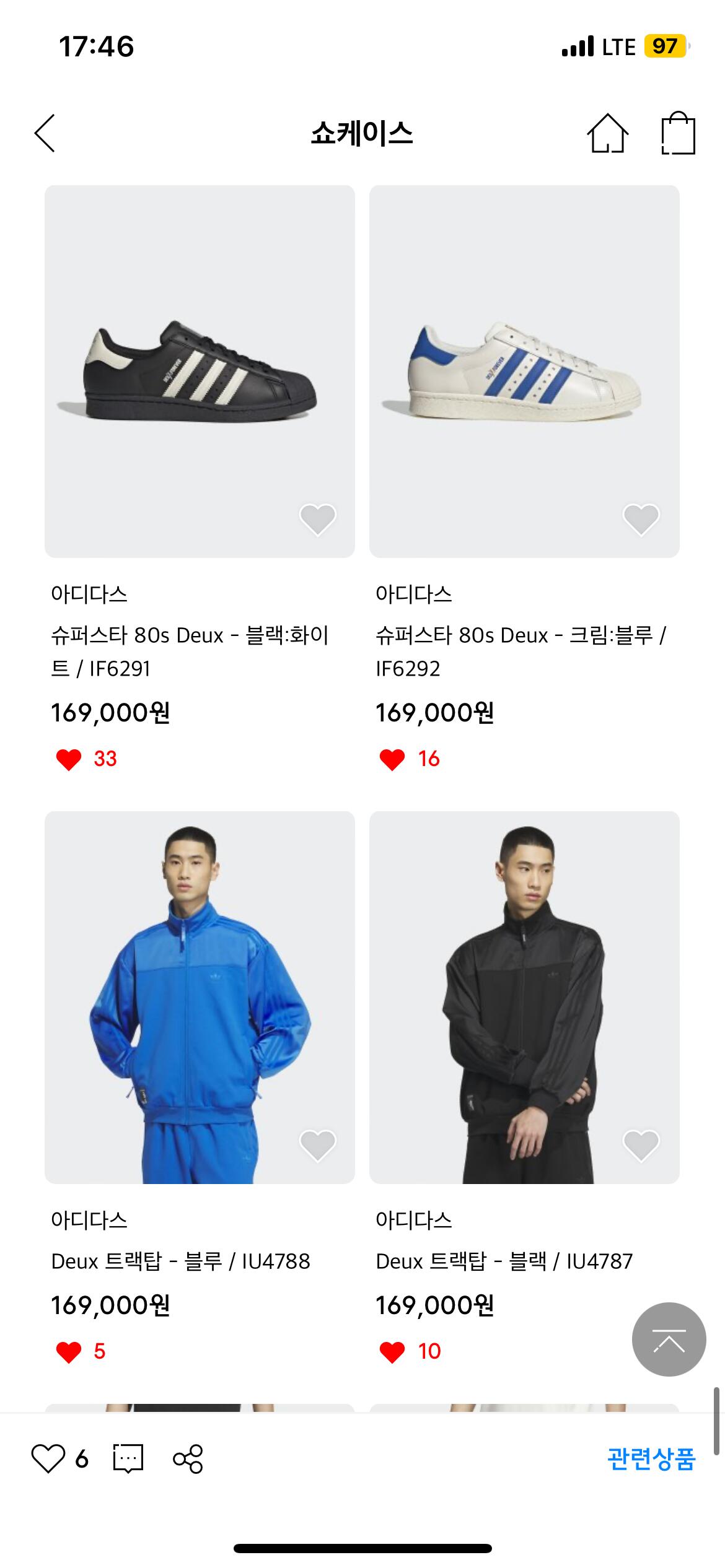725x1568 pixels.
Task: Open the blue Deux 트랙탑 IU4788 product
Action: (x=200, y=997)
